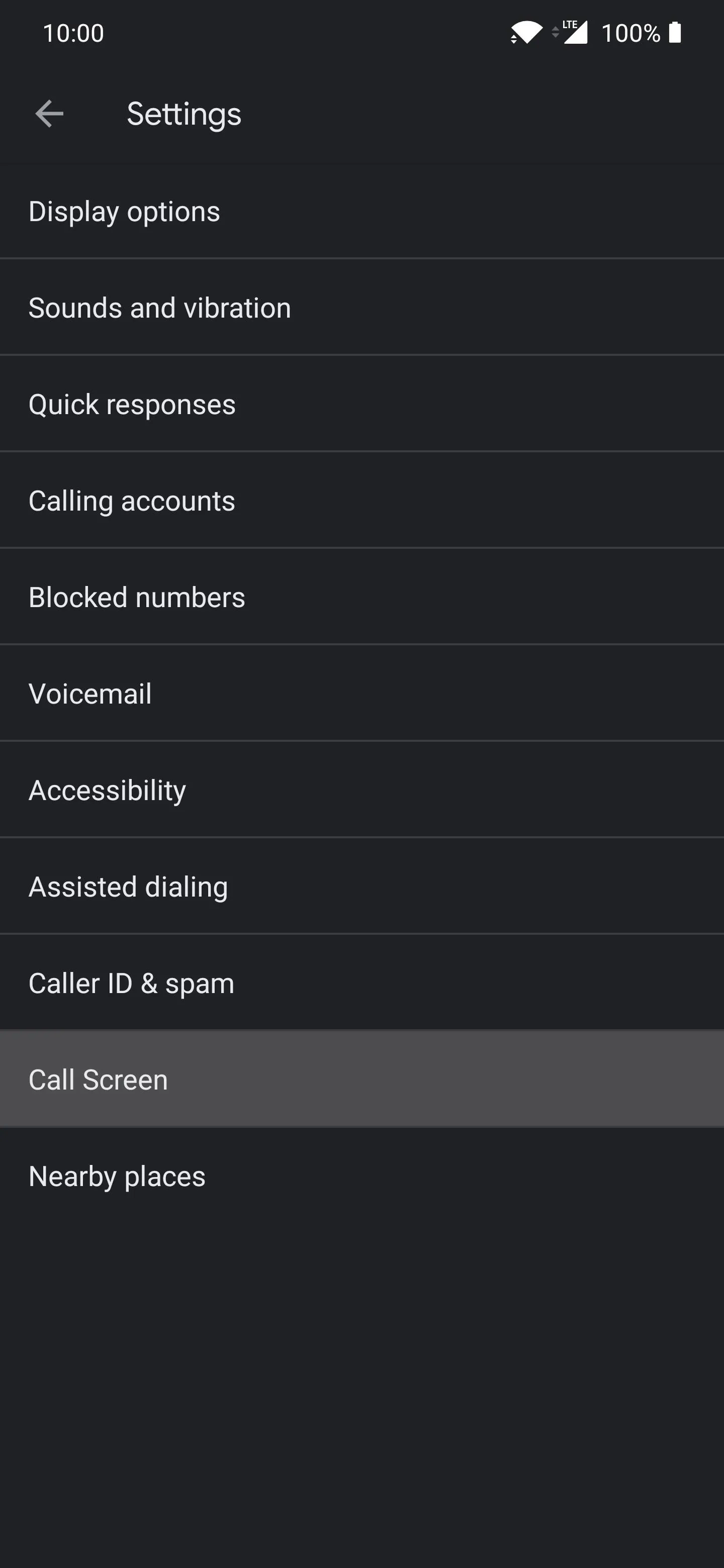Select Calling accounts
This screenshot has width=724, height=1568.
361,501
